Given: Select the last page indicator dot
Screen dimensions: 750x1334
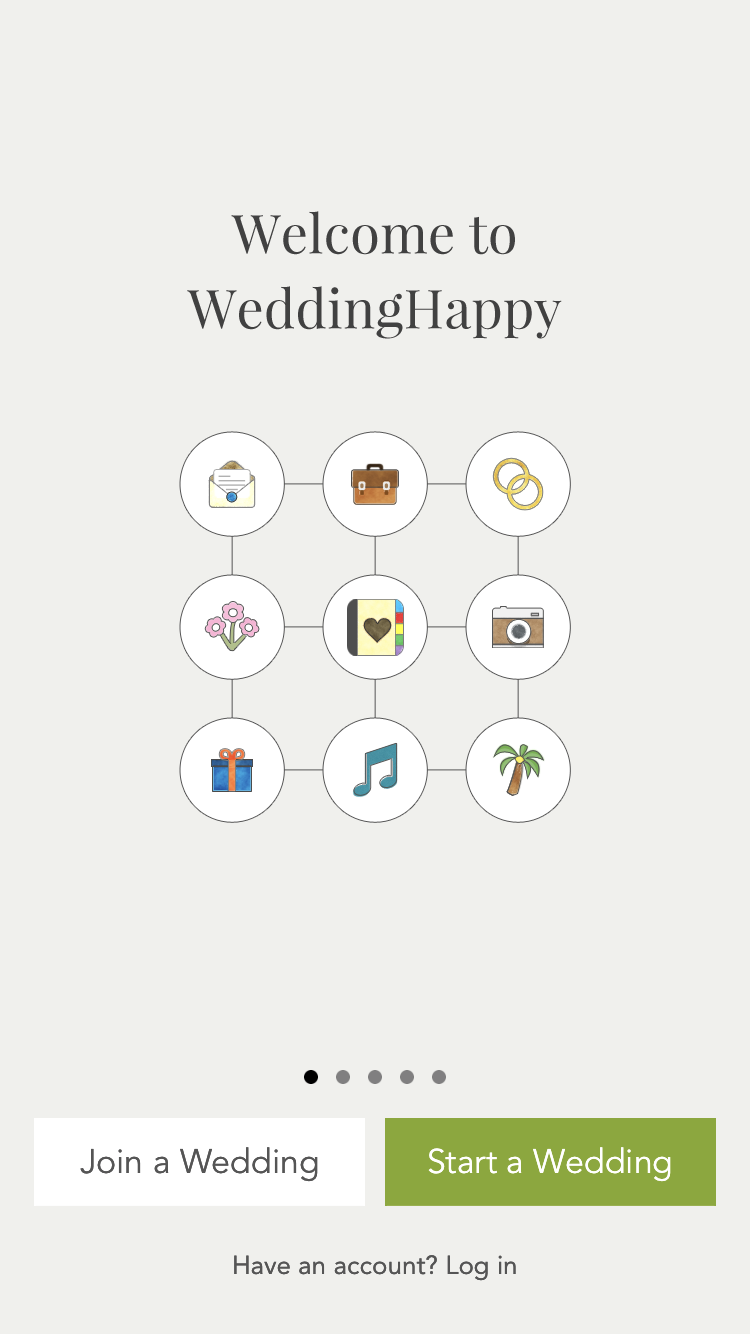Looking at the screenshot, I should coord(439,1077).
